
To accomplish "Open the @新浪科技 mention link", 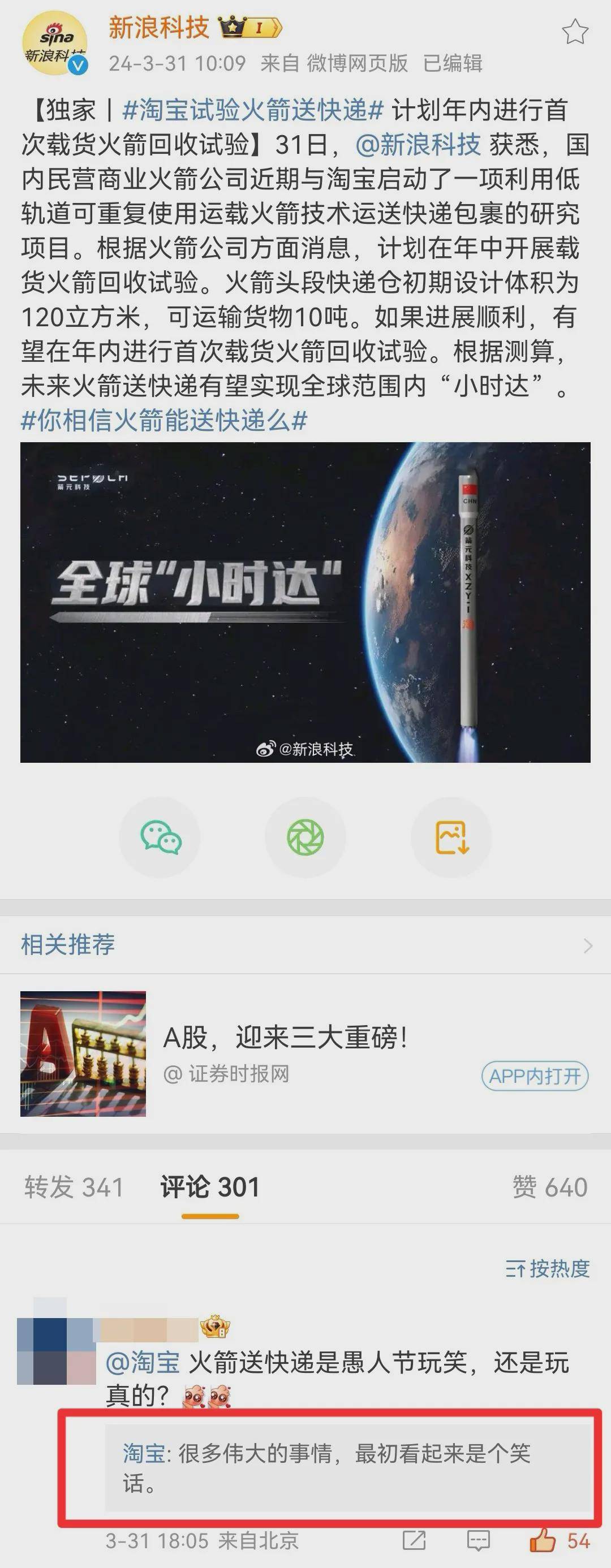I will pos(418,145).
